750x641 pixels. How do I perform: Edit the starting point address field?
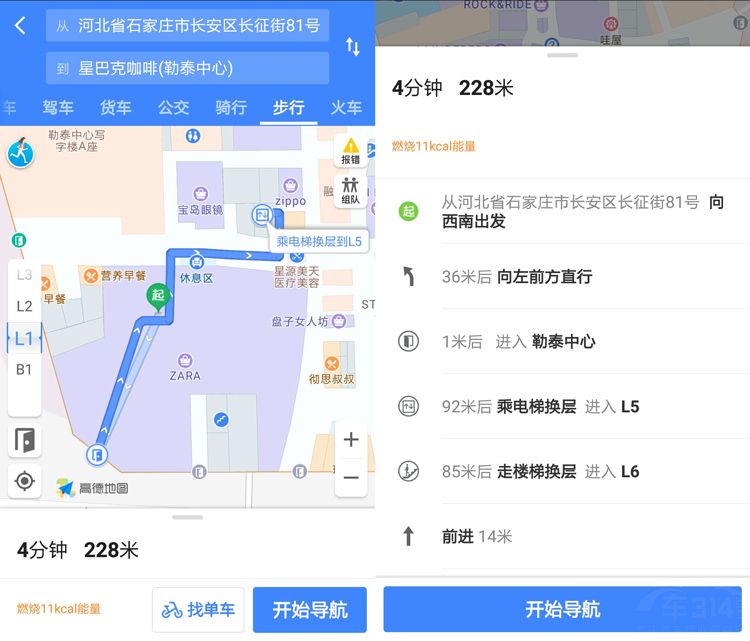[188, 26]
